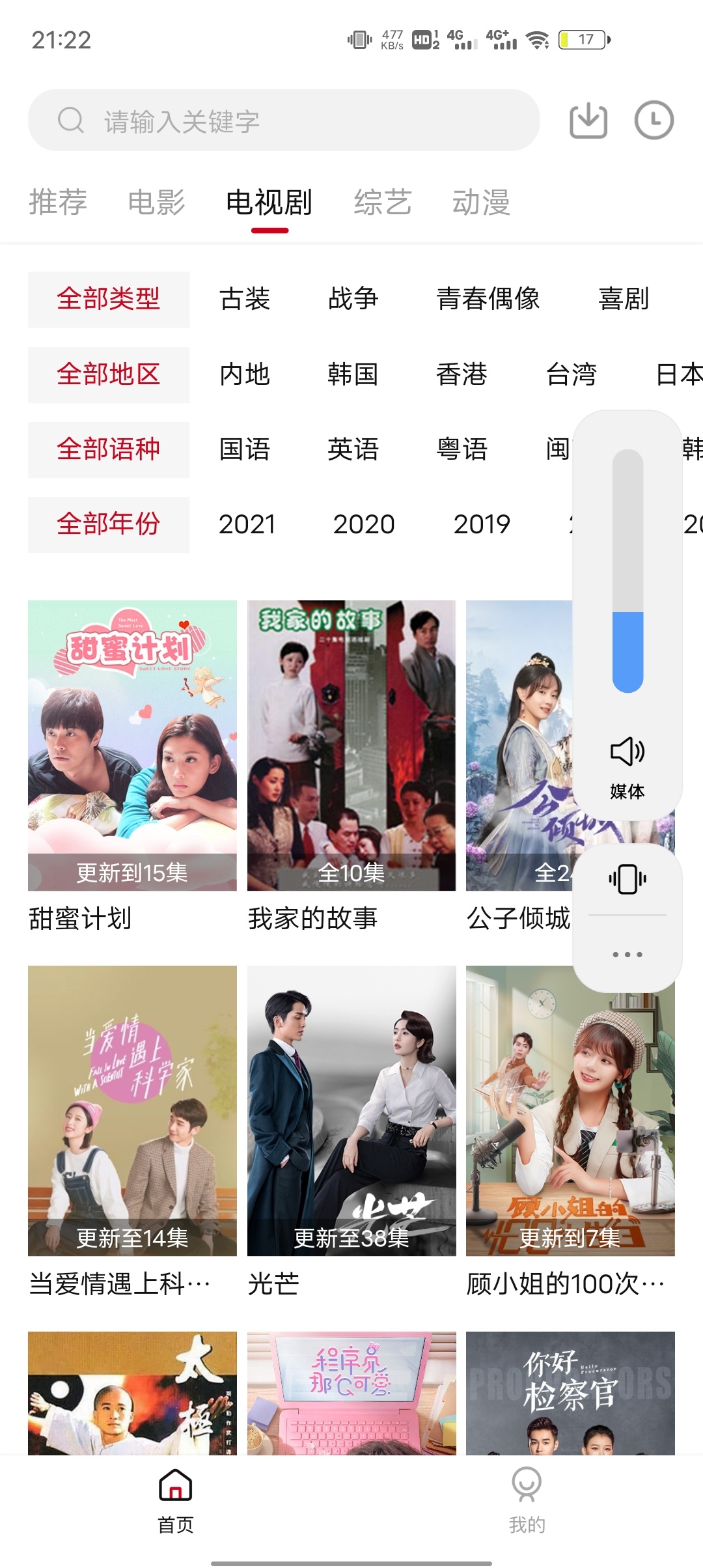Switch to the 动漫 tab
703x1568 pixels.
[x=481, y=202]
